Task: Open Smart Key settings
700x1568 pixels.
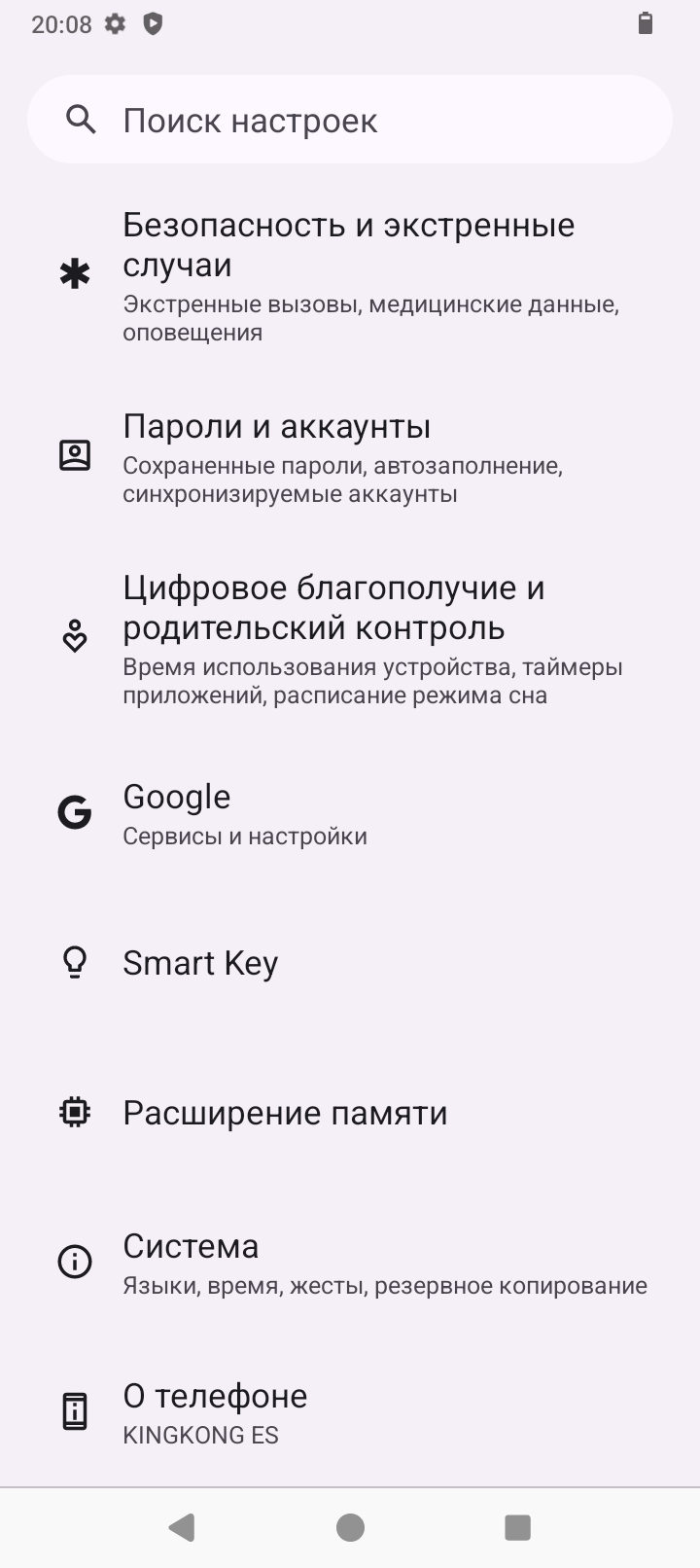Action: 350,963
